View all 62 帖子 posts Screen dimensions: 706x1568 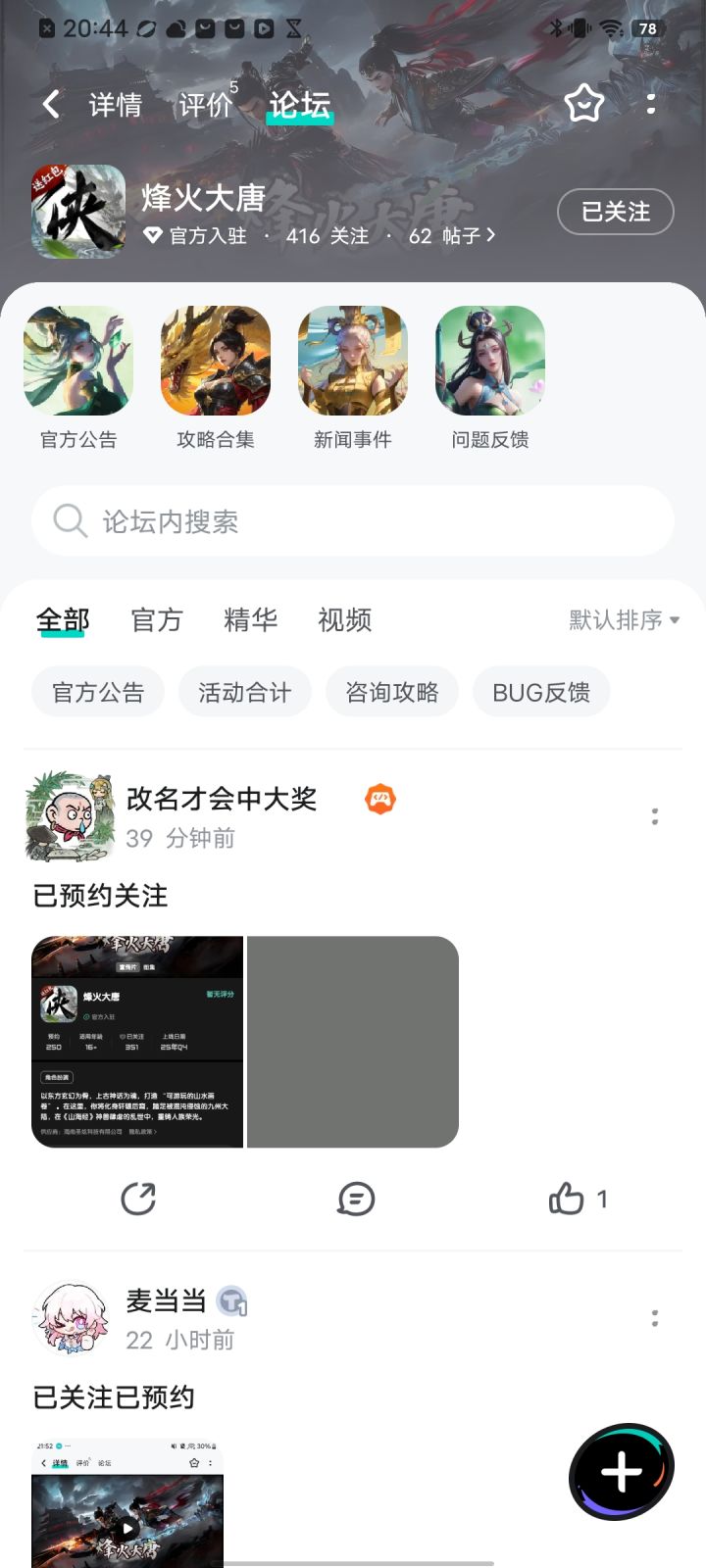coord(451,236)
